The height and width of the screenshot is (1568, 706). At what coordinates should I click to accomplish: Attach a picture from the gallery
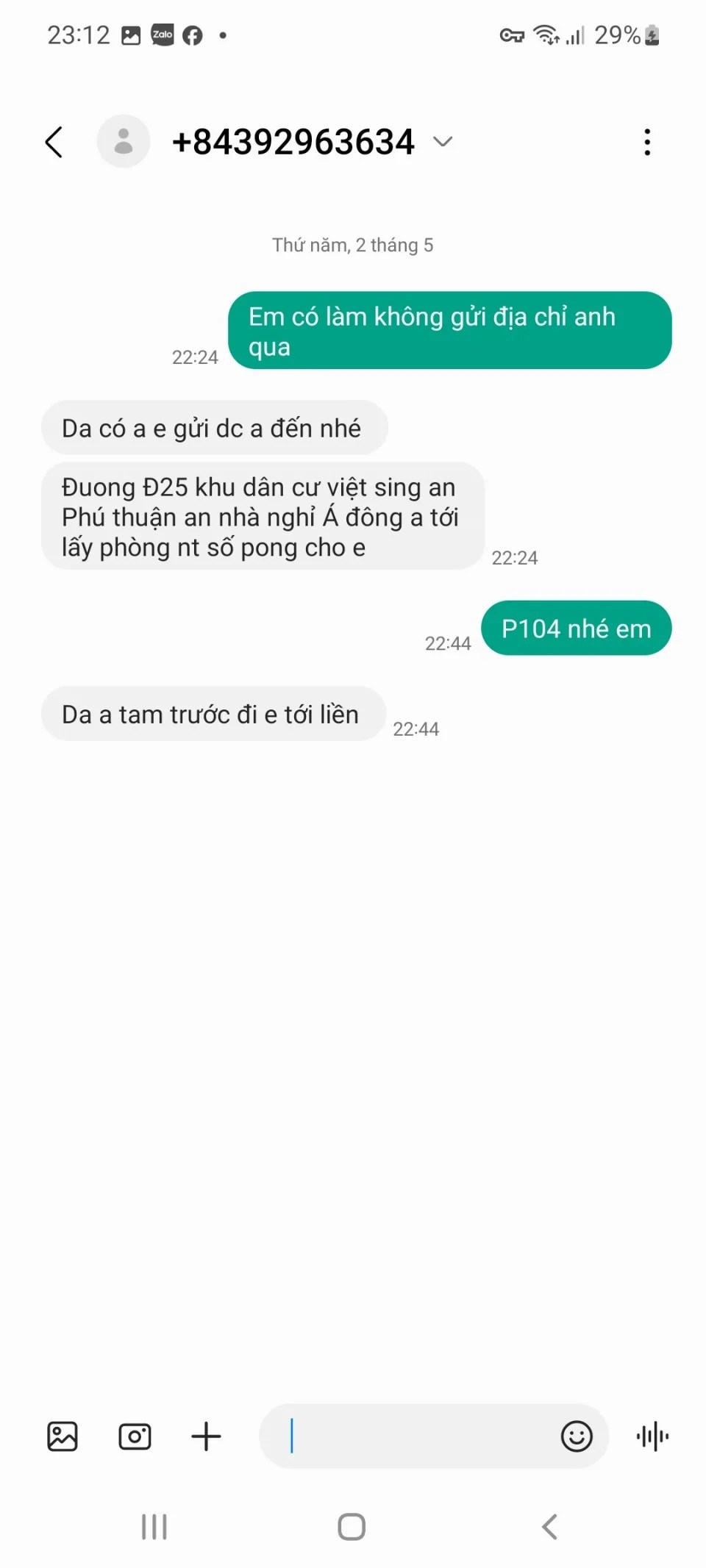click(x=63, y=1436)
